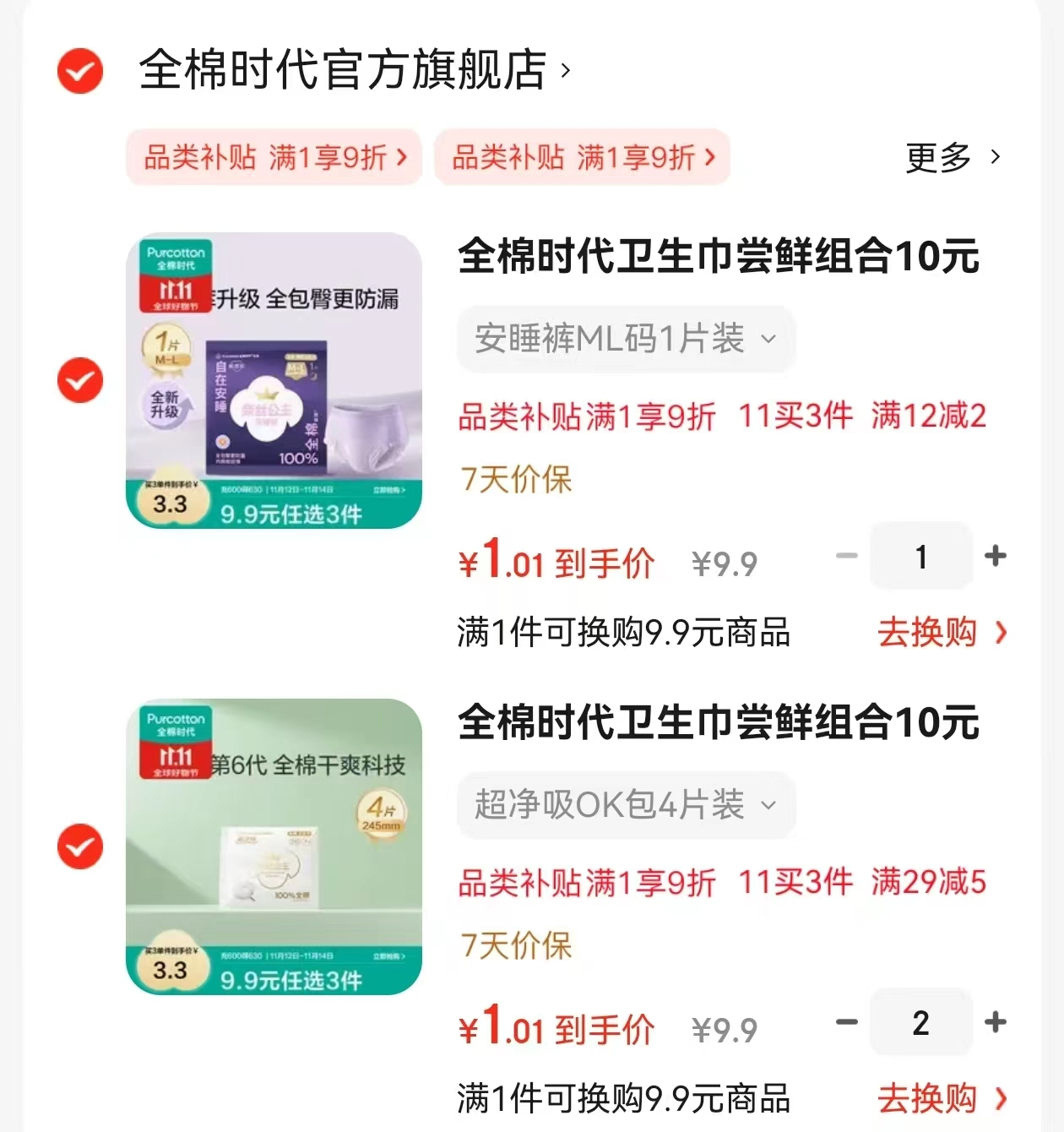
Task: Decrease quantity of the 超净吸OK包 item
Action: coord(846,1022)
